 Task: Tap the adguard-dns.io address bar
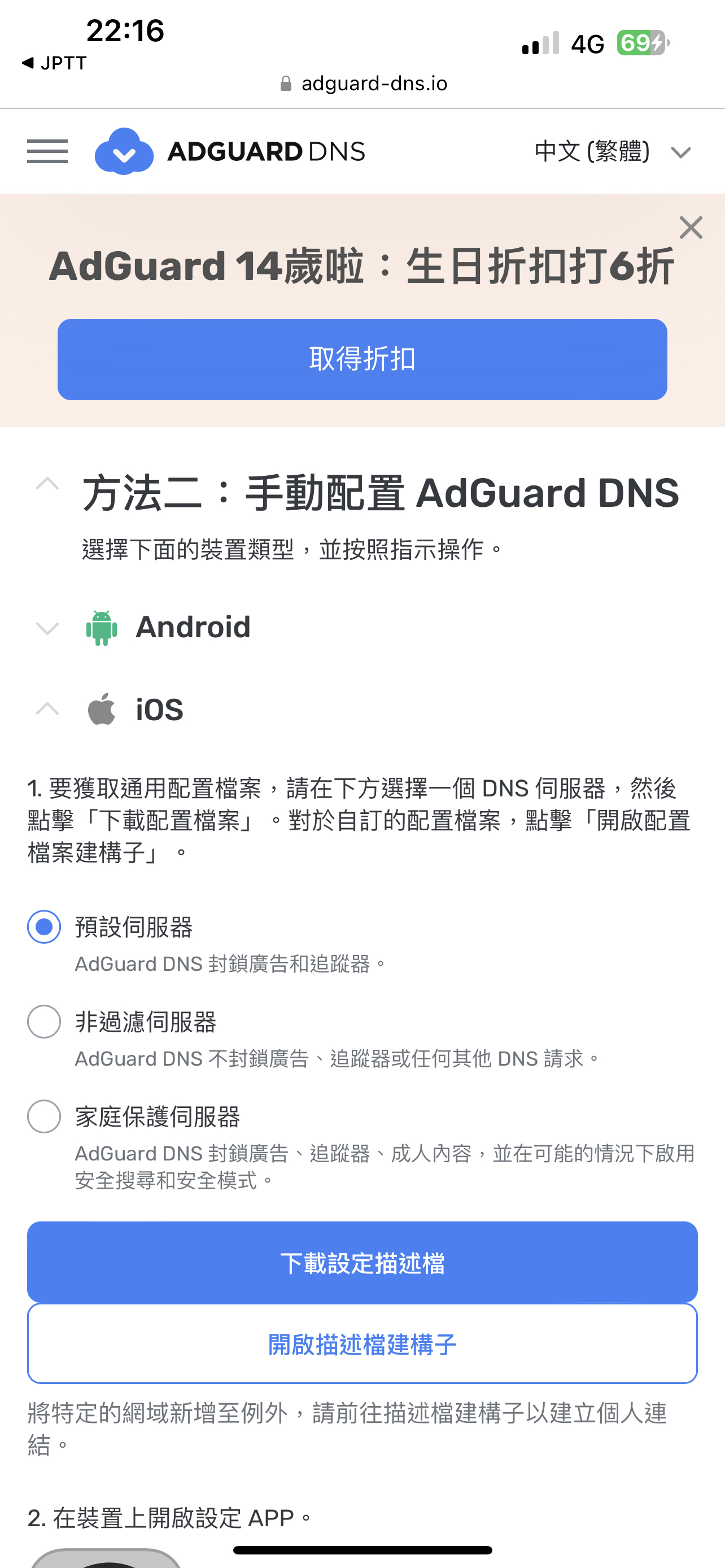point(364,84)
